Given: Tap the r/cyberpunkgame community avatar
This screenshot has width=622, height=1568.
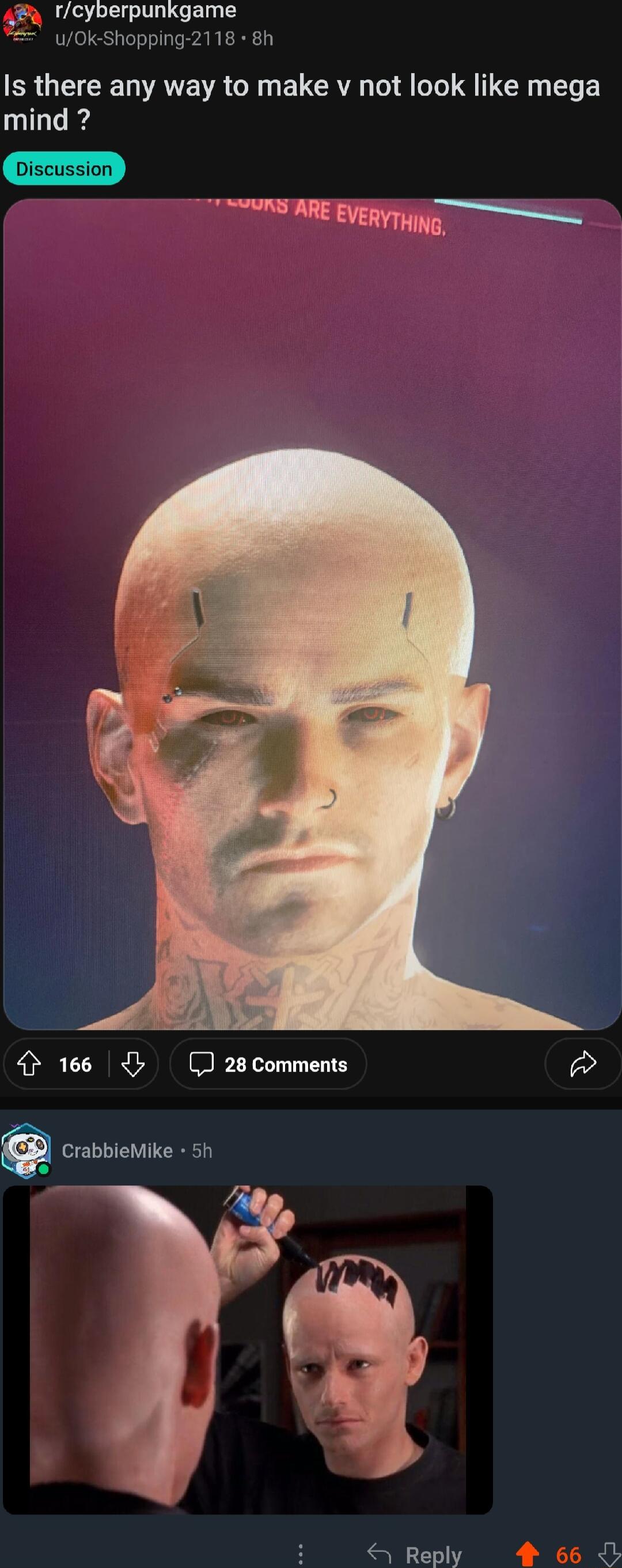Looking at the screenshot, I should point(22,23).
